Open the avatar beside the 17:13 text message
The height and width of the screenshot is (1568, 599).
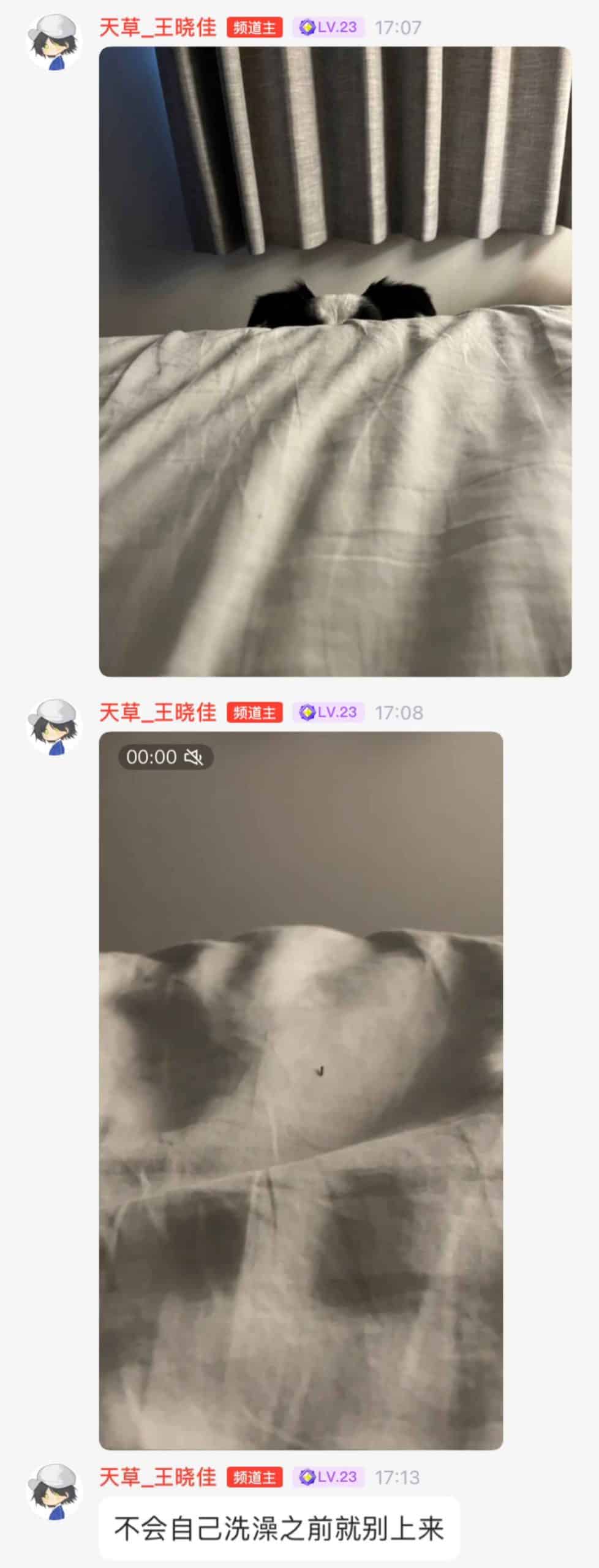click(54, 1491)
